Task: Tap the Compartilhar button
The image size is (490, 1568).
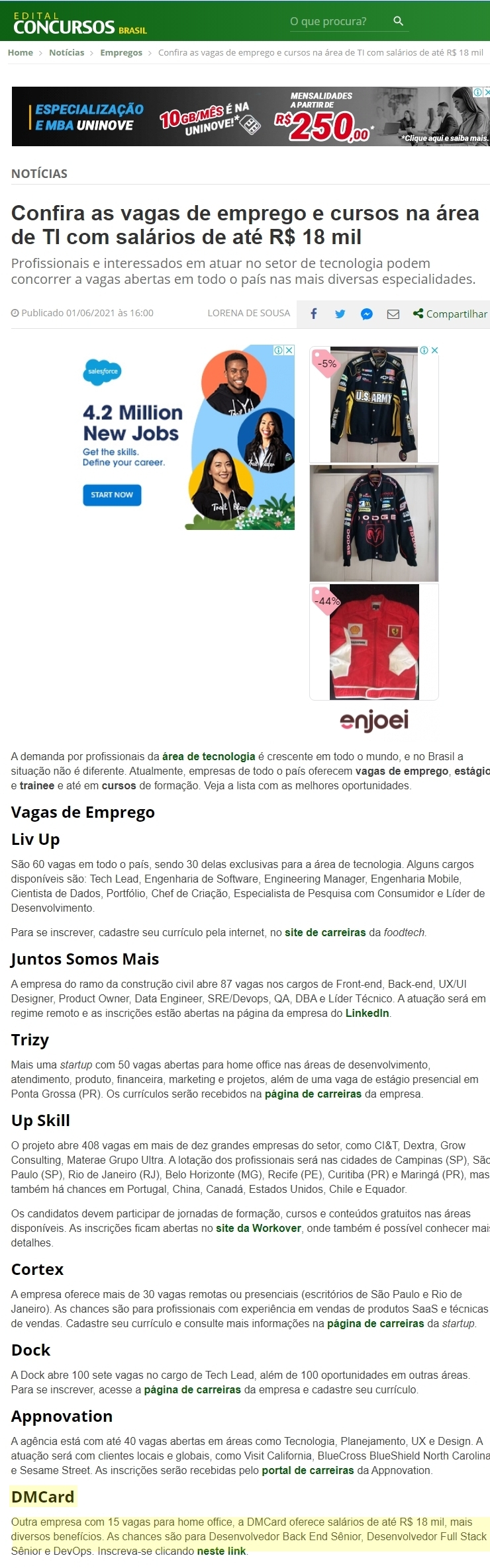Action: tap(450, 314)
